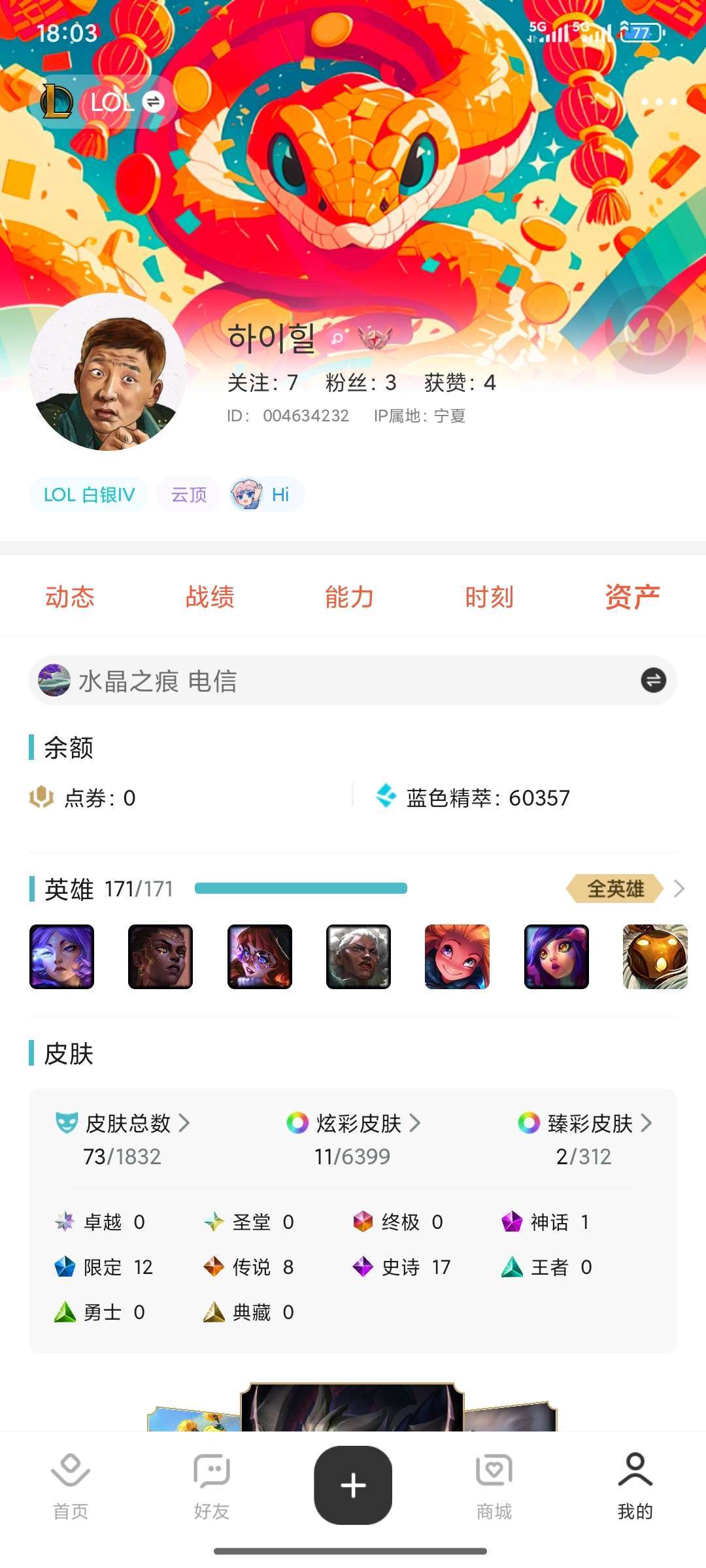Tap the LOL game switcher at top

103,102
